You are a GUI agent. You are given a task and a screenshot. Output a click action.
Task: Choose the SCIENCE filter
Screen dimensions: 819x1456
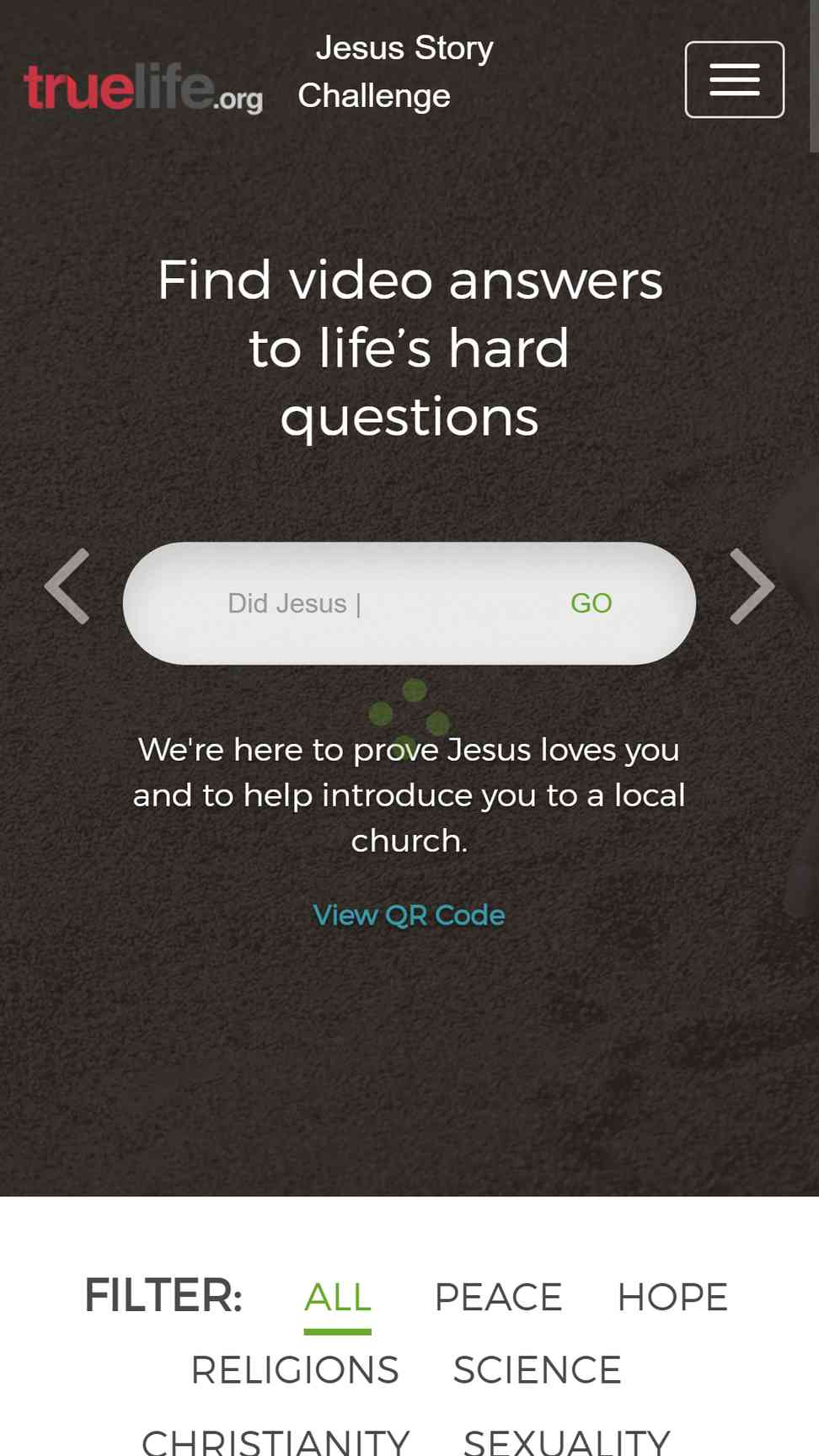pos(538,1370)
